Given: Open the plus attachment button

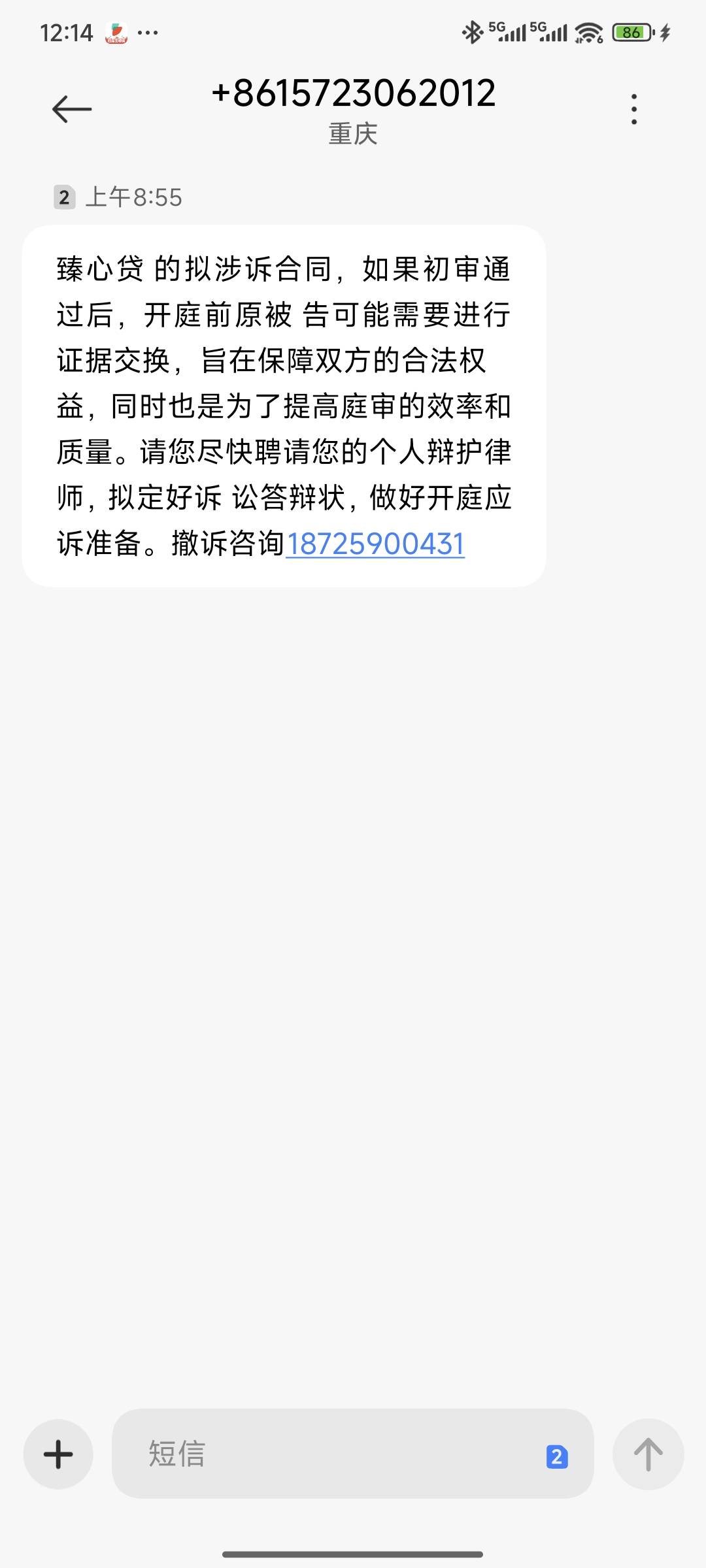Looking at the screenshot, I should [58, 1454].
